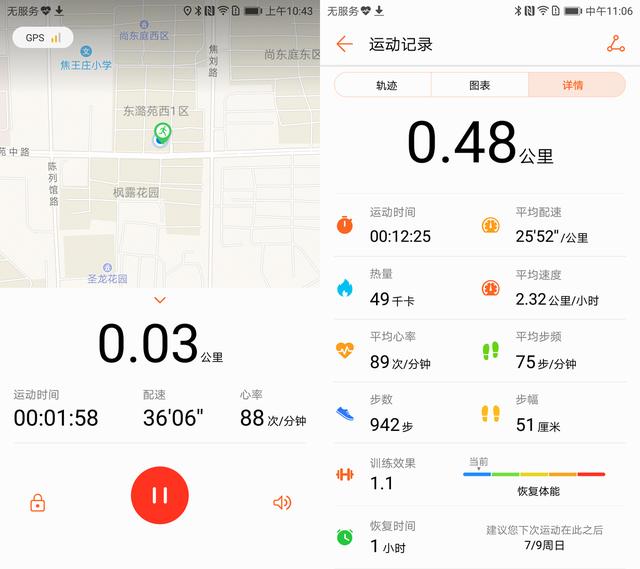Share the exercise record
This screenshot has height=569, width=640.
pyautogui.click(x=615, y=44)
